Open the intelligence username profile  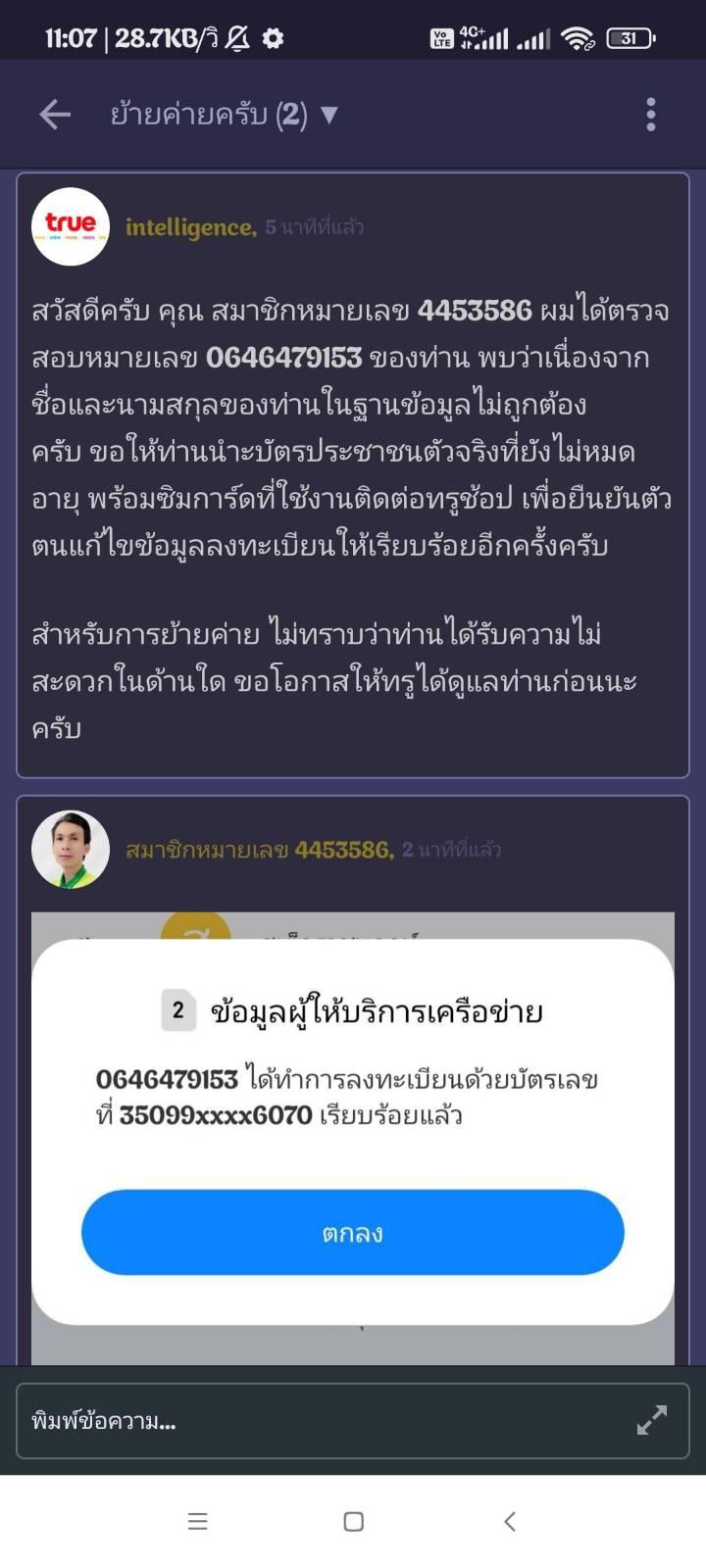coord(191,227)
